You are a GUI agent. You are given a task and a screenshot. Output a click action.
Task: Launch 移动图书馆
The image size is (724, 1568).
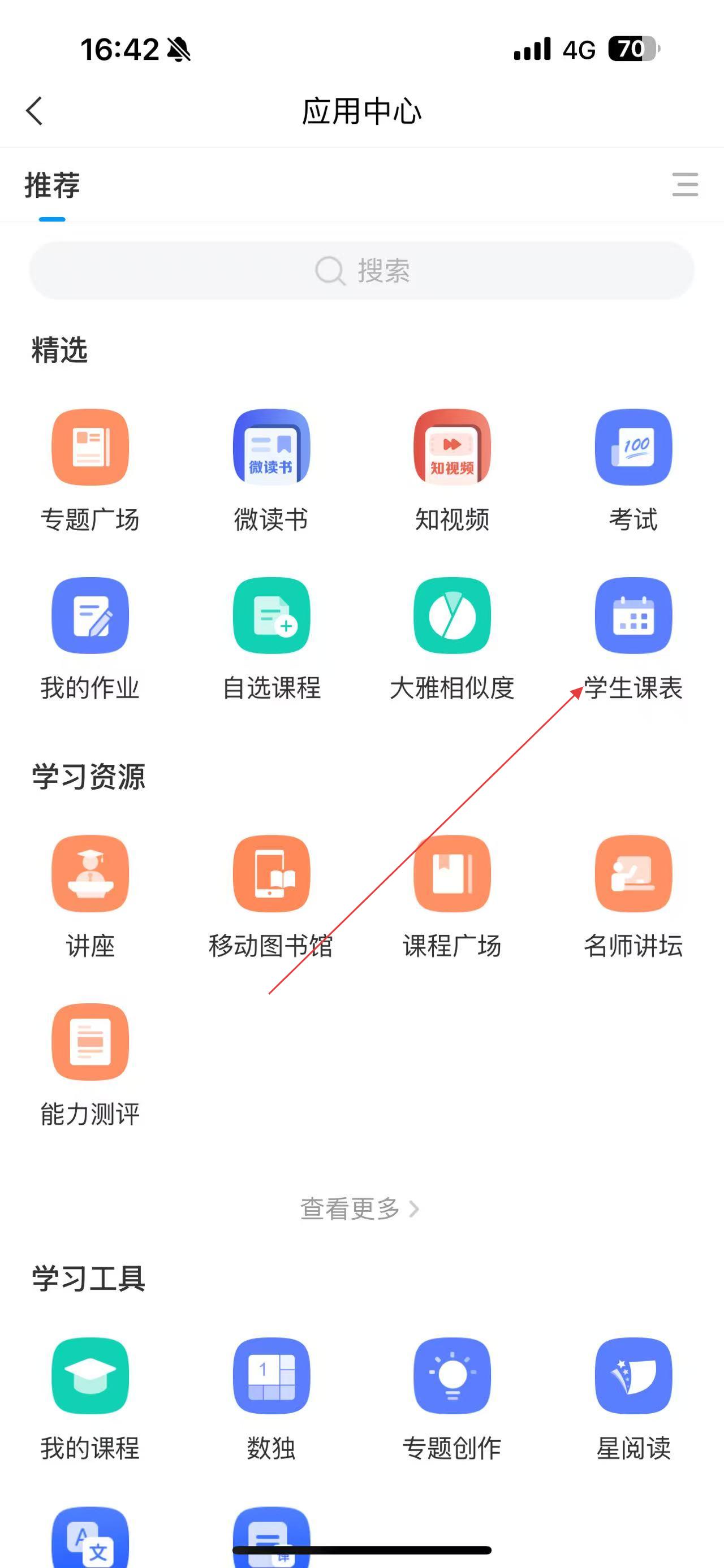tap(271, 873)
